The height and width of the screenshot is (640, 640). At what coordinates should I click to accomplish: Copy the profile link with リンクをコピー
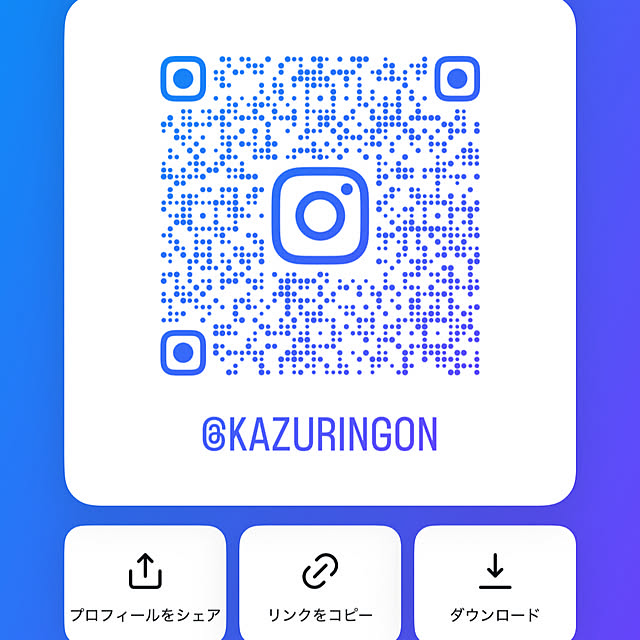[x=320, y=585]
